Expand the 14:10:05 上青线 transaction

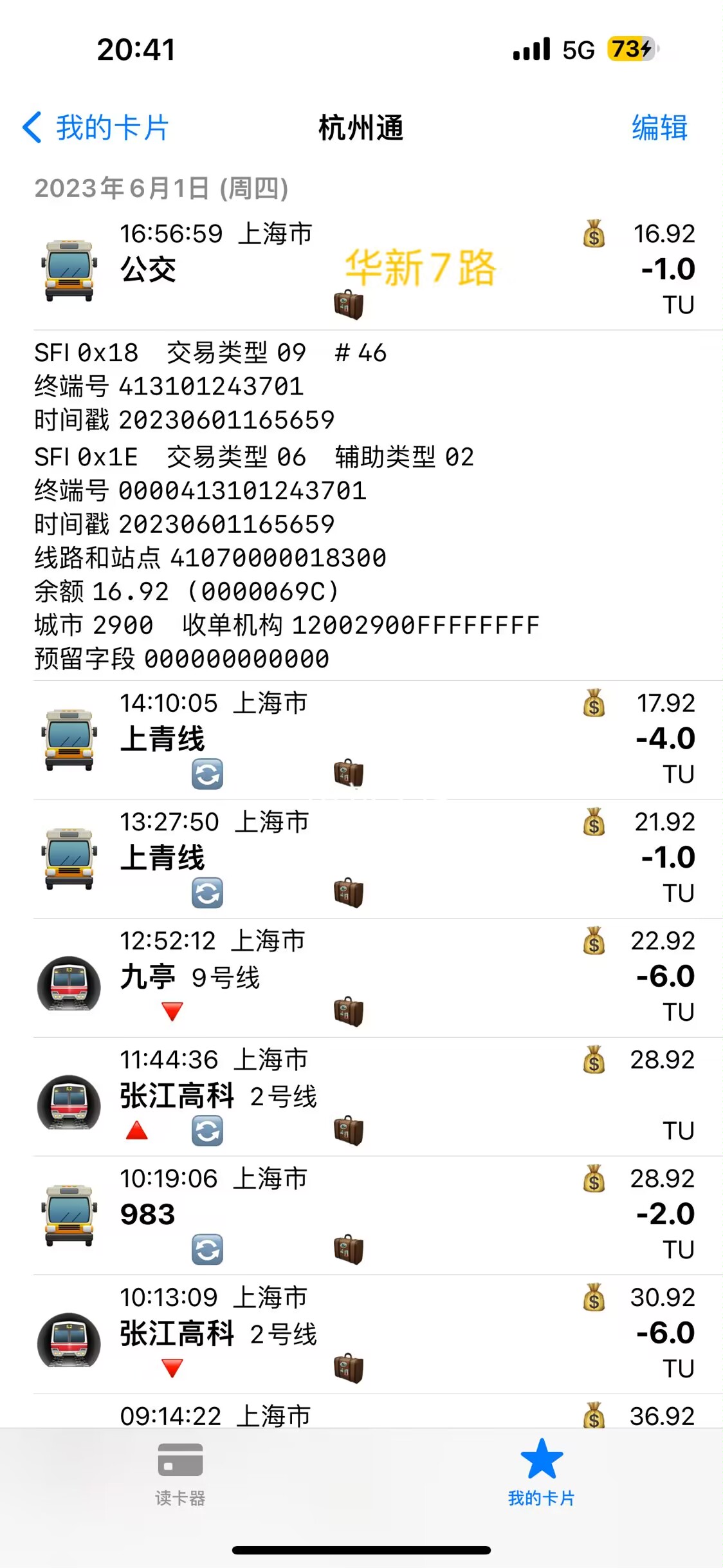pyautogui.click(x=360, y=739)
